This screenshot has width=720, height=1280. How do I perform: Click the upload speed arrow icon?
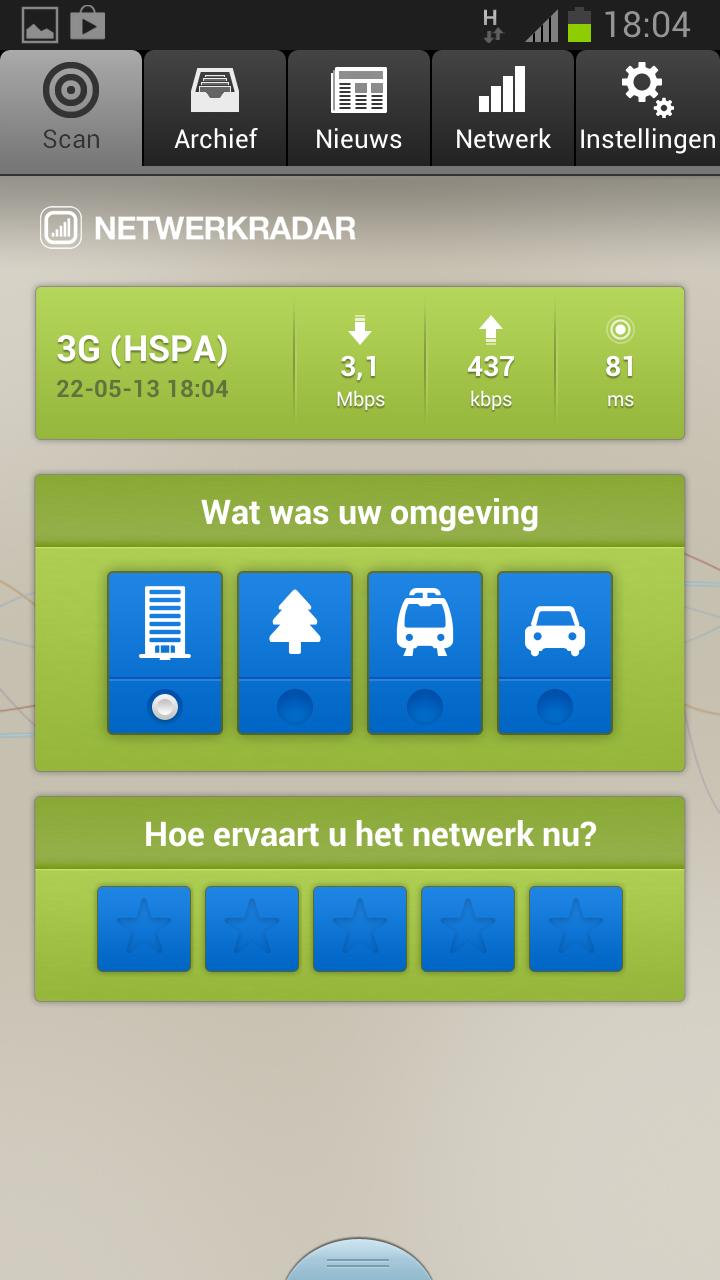click(490, 327)
